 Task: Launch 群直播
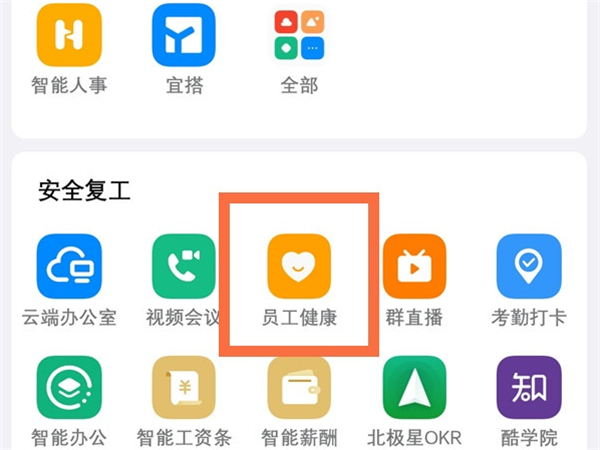[x=414, y=268]
